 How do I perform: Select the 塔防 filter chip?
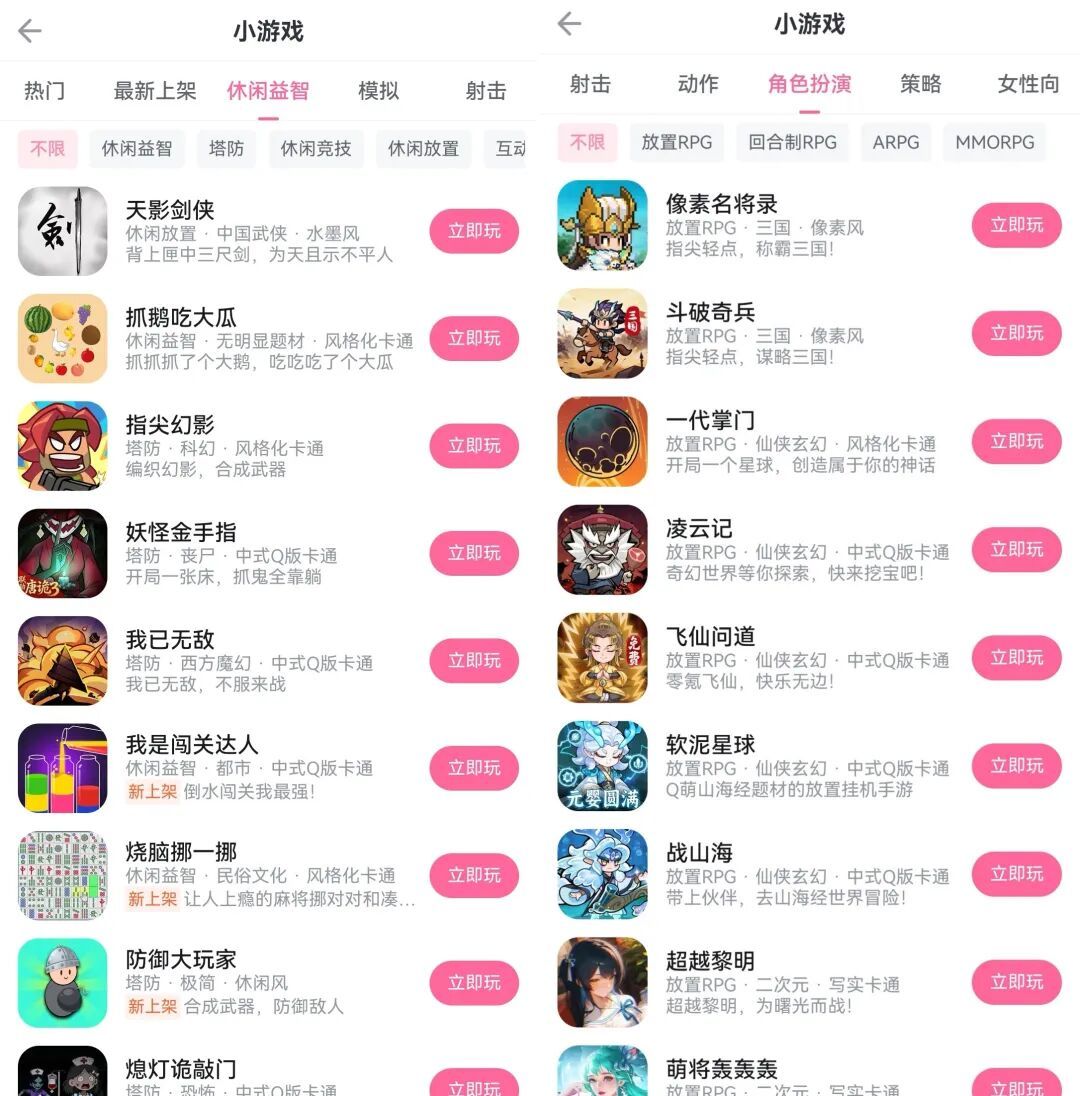(x=226, y=148)
